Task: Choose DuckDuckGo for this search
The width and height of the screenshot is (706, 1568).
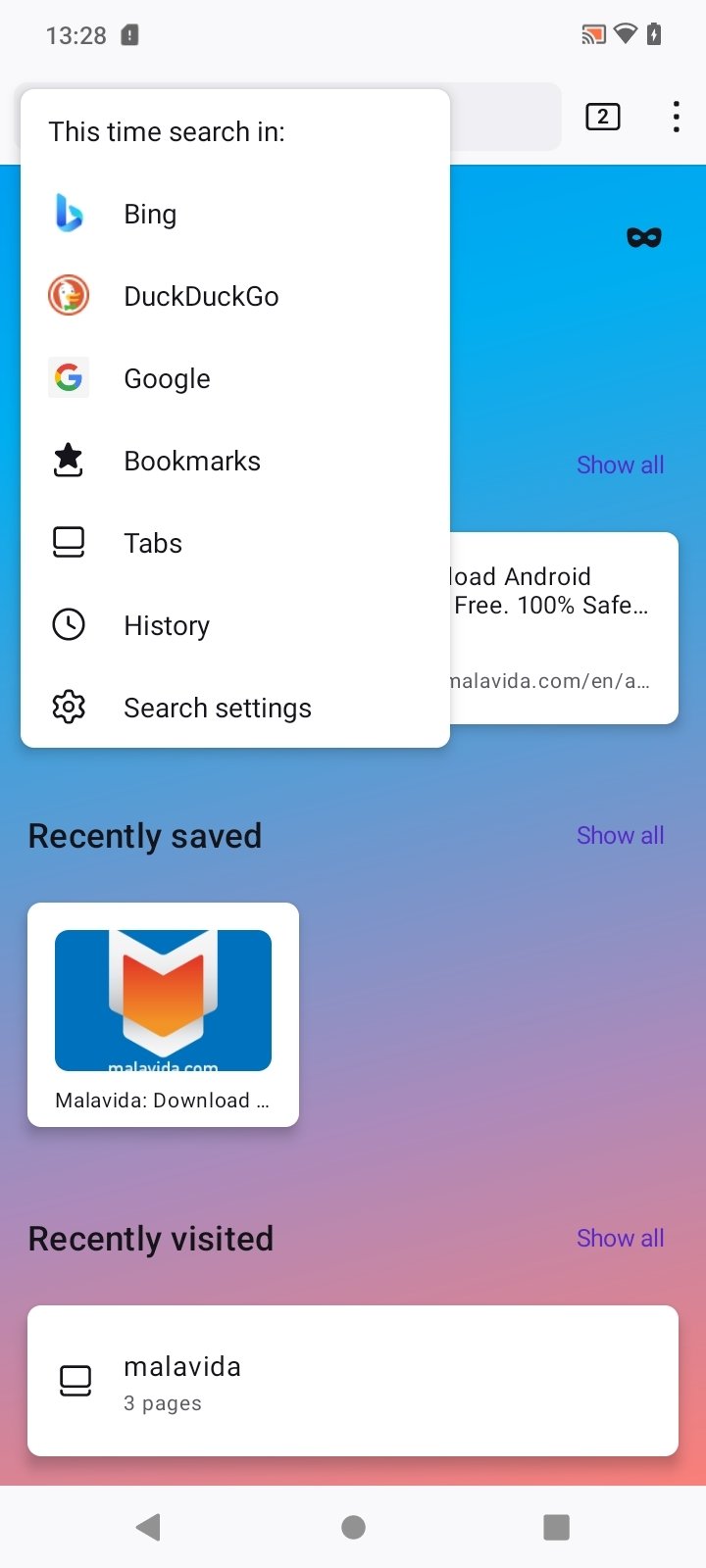Action: coord(235,296)
